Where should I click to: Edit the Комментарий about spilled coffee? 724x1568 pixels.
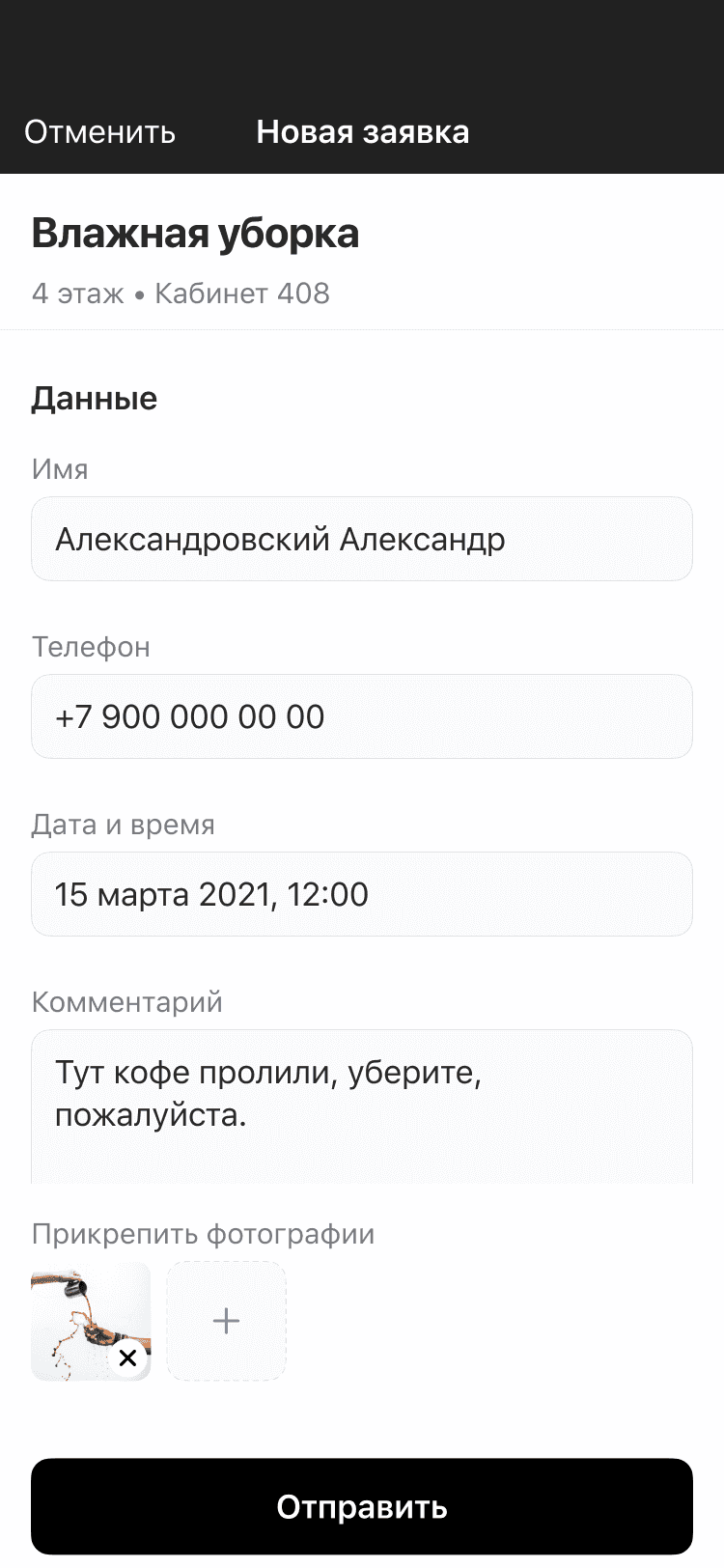click(x=362, y=1101)
